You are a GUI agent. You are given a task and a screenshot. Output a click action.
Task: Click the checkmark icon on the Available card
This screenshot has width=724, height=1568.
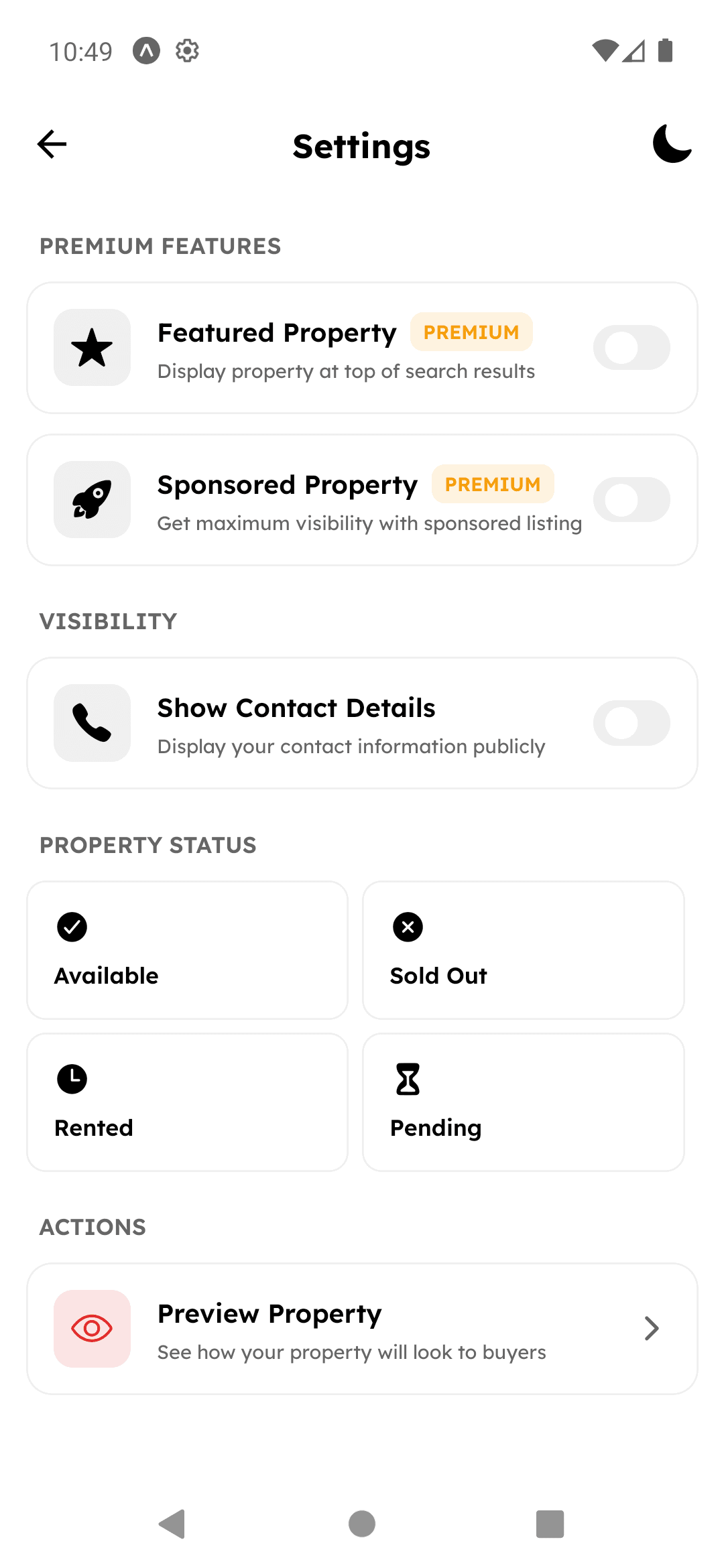tap(72, 927)
